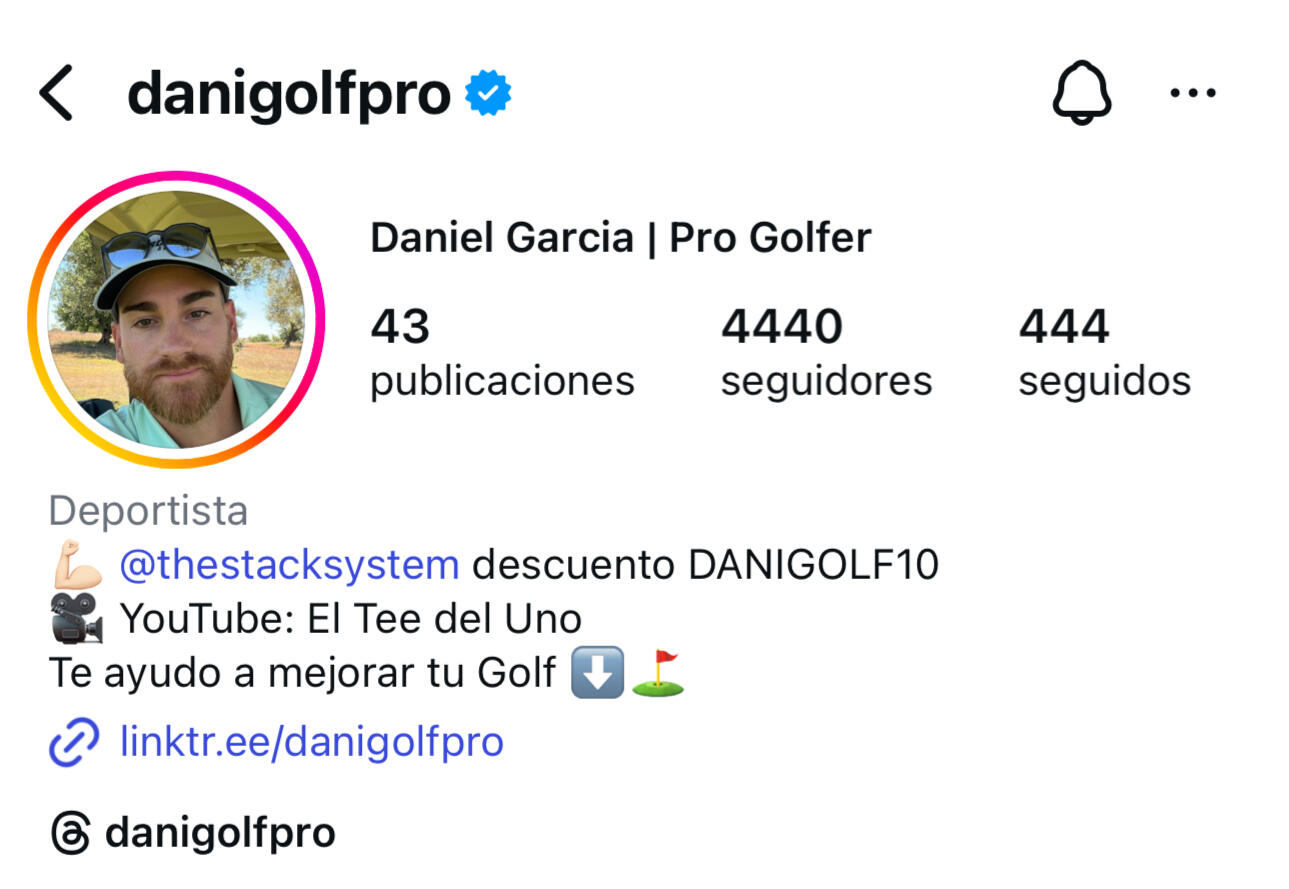Open the 4440 seguidores list
This screenshot has width=1289, height=889.
coord(825,353)
